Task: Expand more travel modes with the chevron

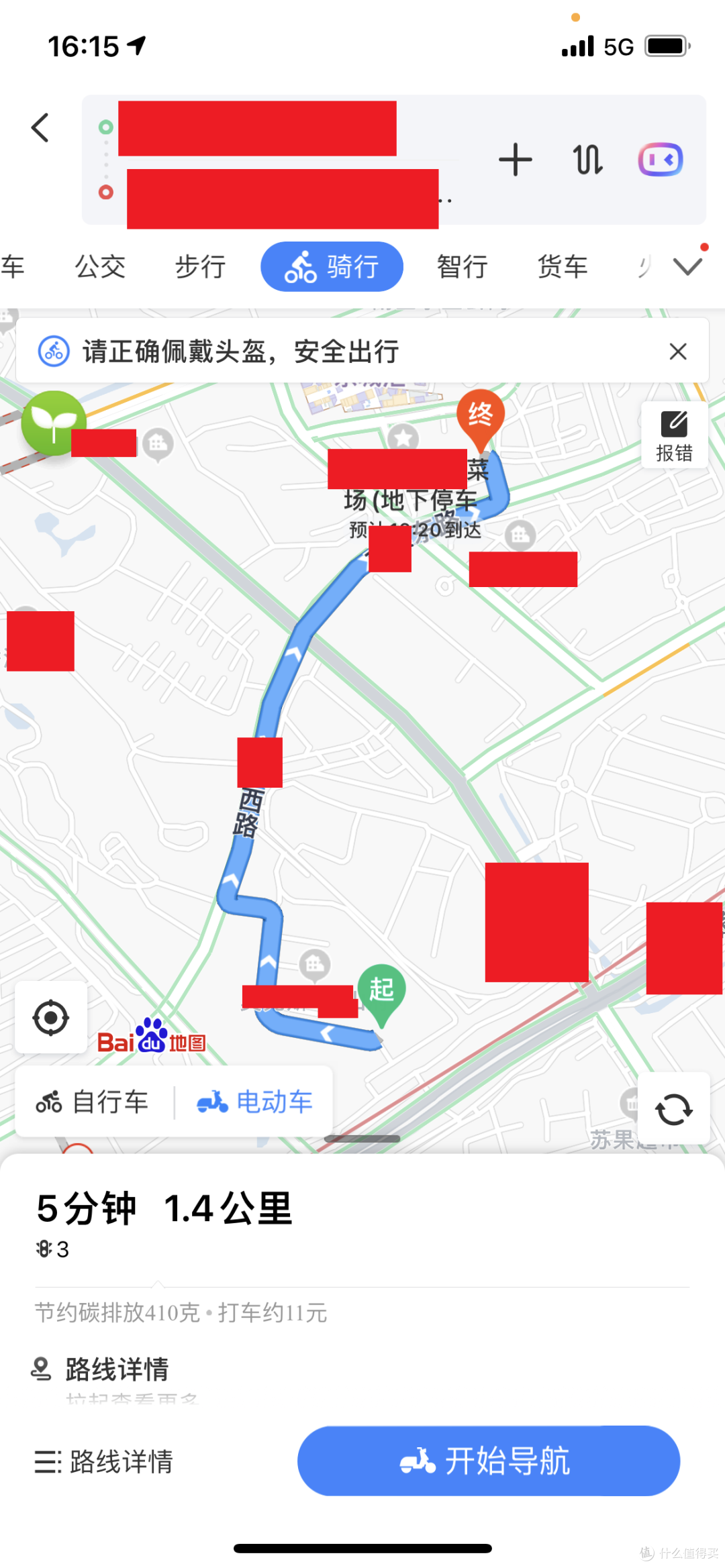Action: [x=688, y=266]
